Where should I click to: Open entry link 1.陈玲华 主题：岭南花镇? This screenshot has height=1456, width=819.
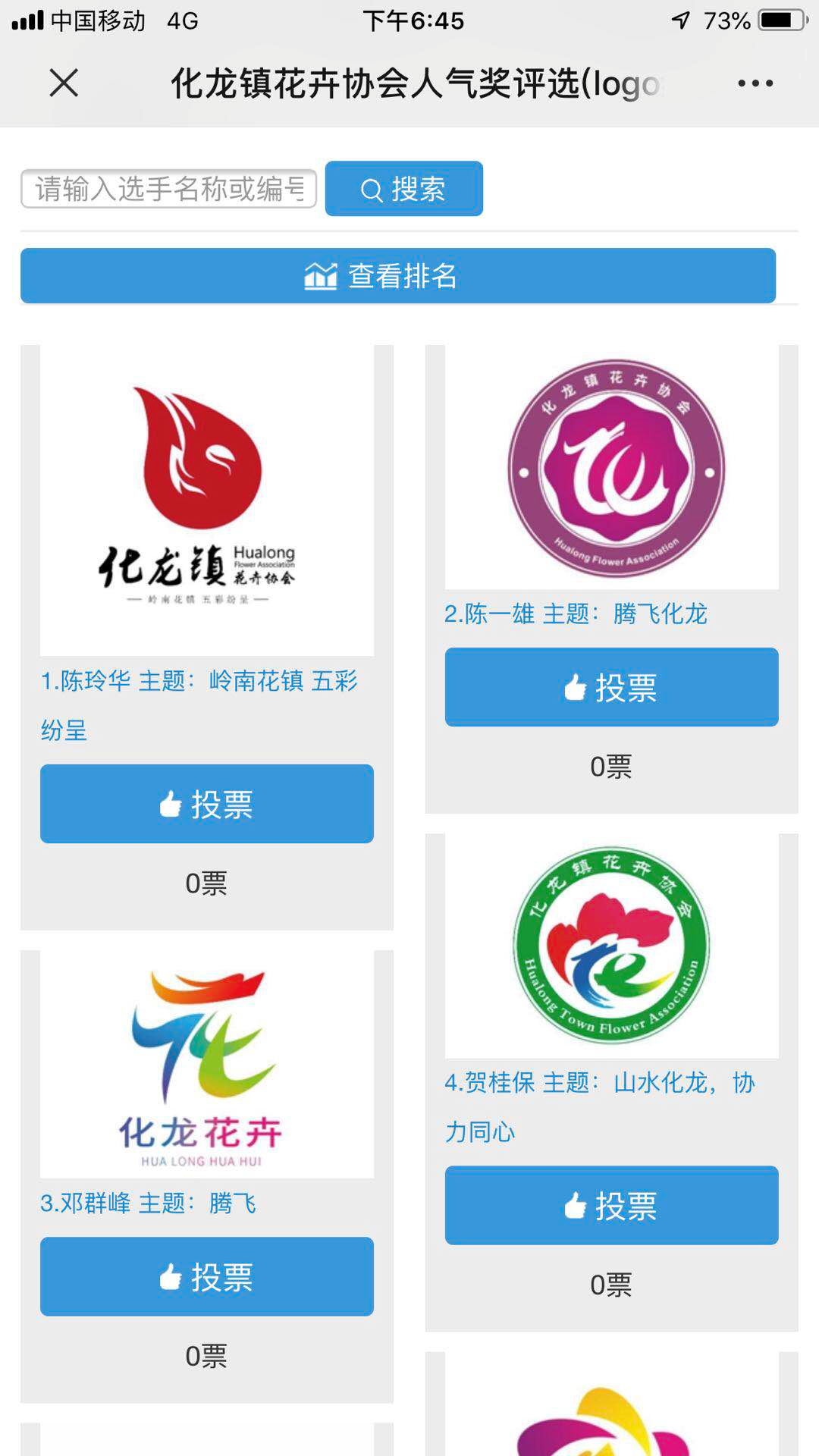tap(199, 681)
